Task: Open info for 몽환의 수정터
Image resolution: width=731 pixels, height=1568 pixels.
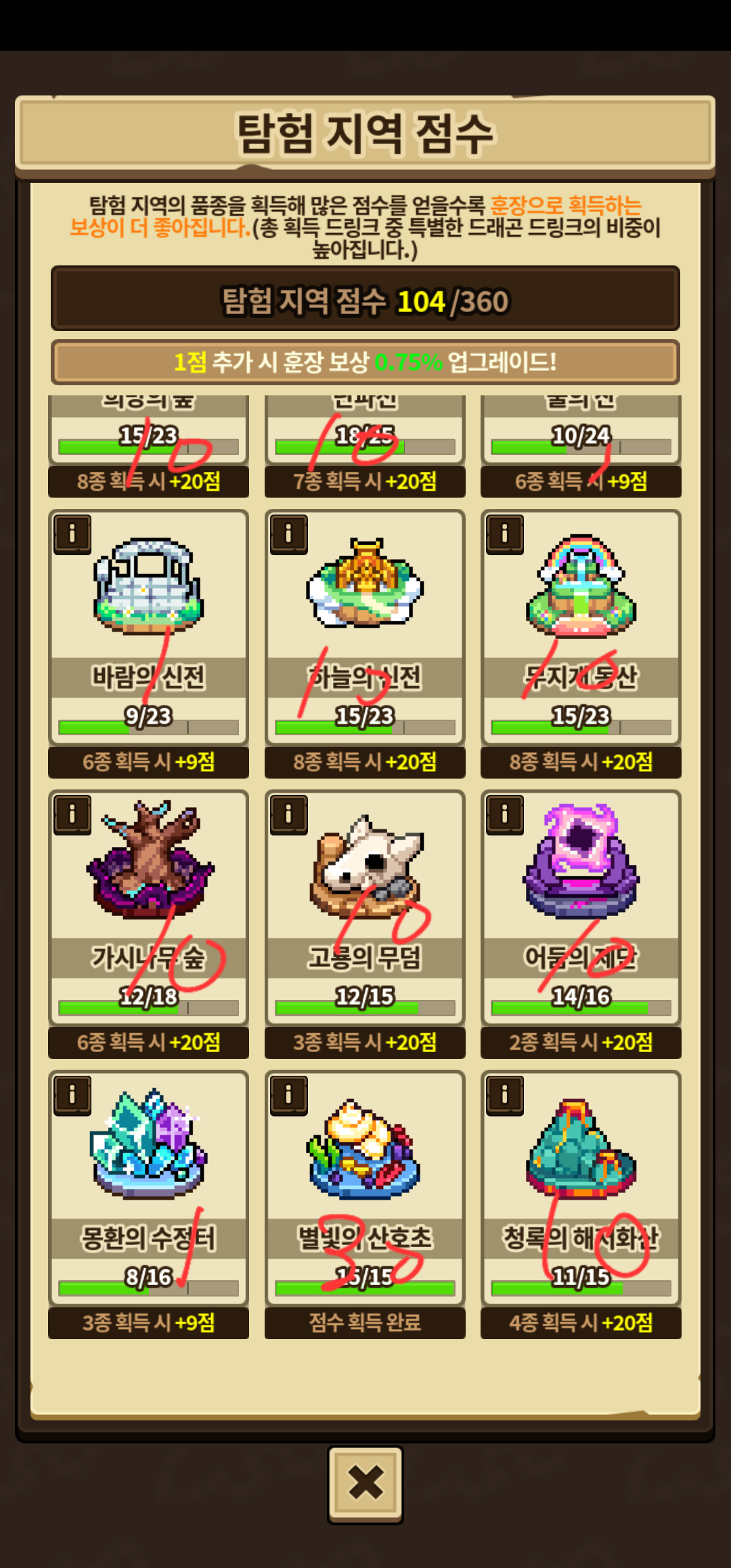Action: pos(72,1095)
